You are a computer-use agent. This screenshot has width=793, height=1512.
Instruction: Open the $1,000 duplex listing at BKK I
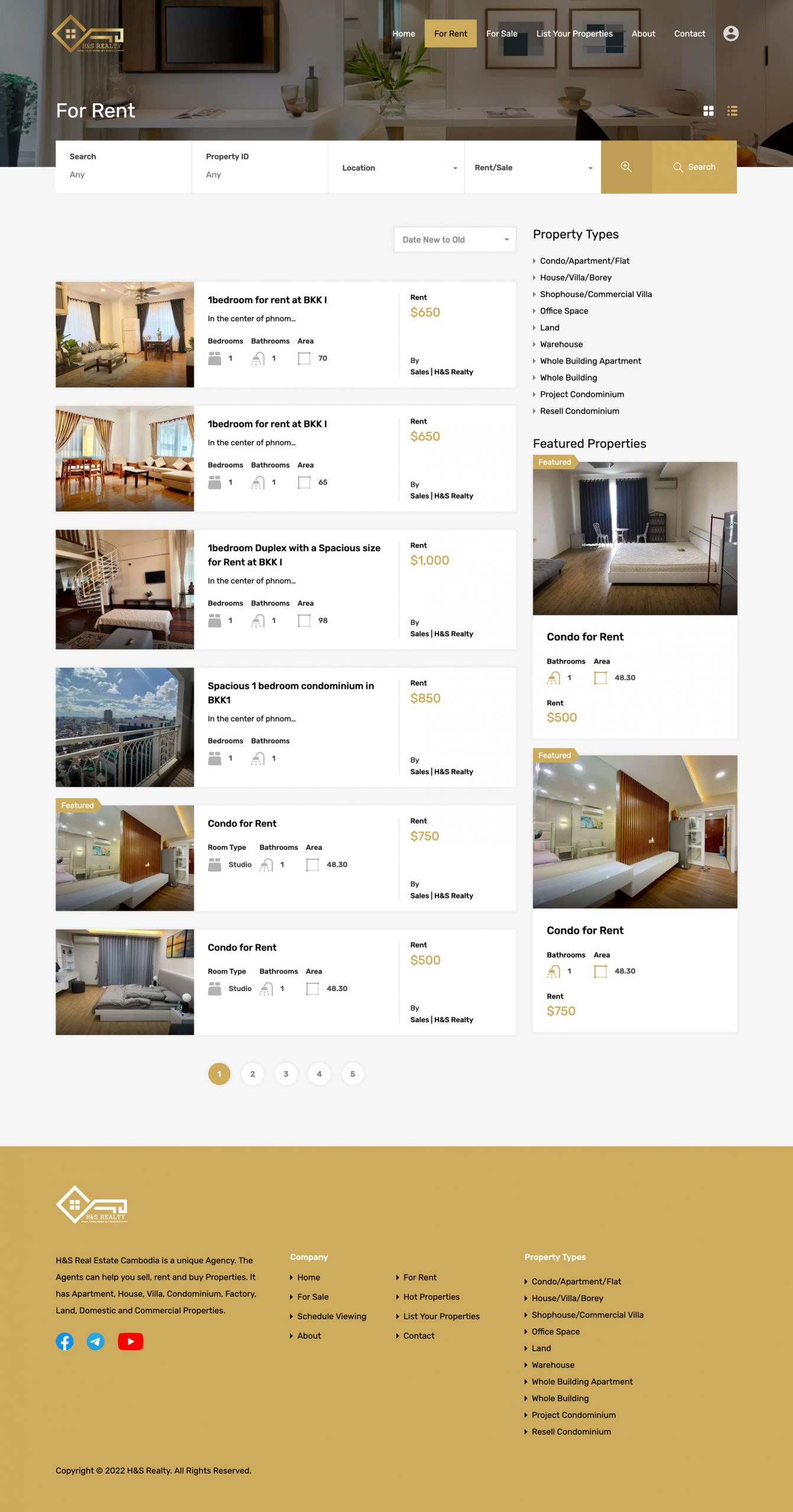point(294,555)
